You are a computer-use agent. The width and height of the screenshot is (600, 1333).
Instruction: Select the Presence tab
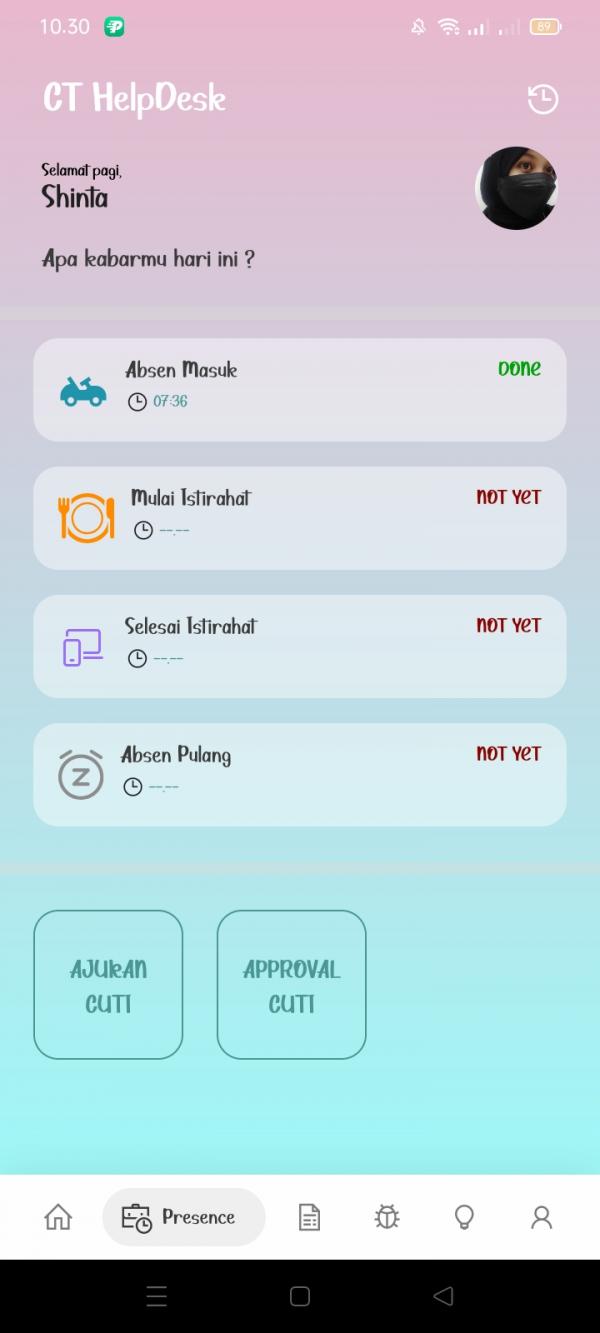(x=183, y=1217)
